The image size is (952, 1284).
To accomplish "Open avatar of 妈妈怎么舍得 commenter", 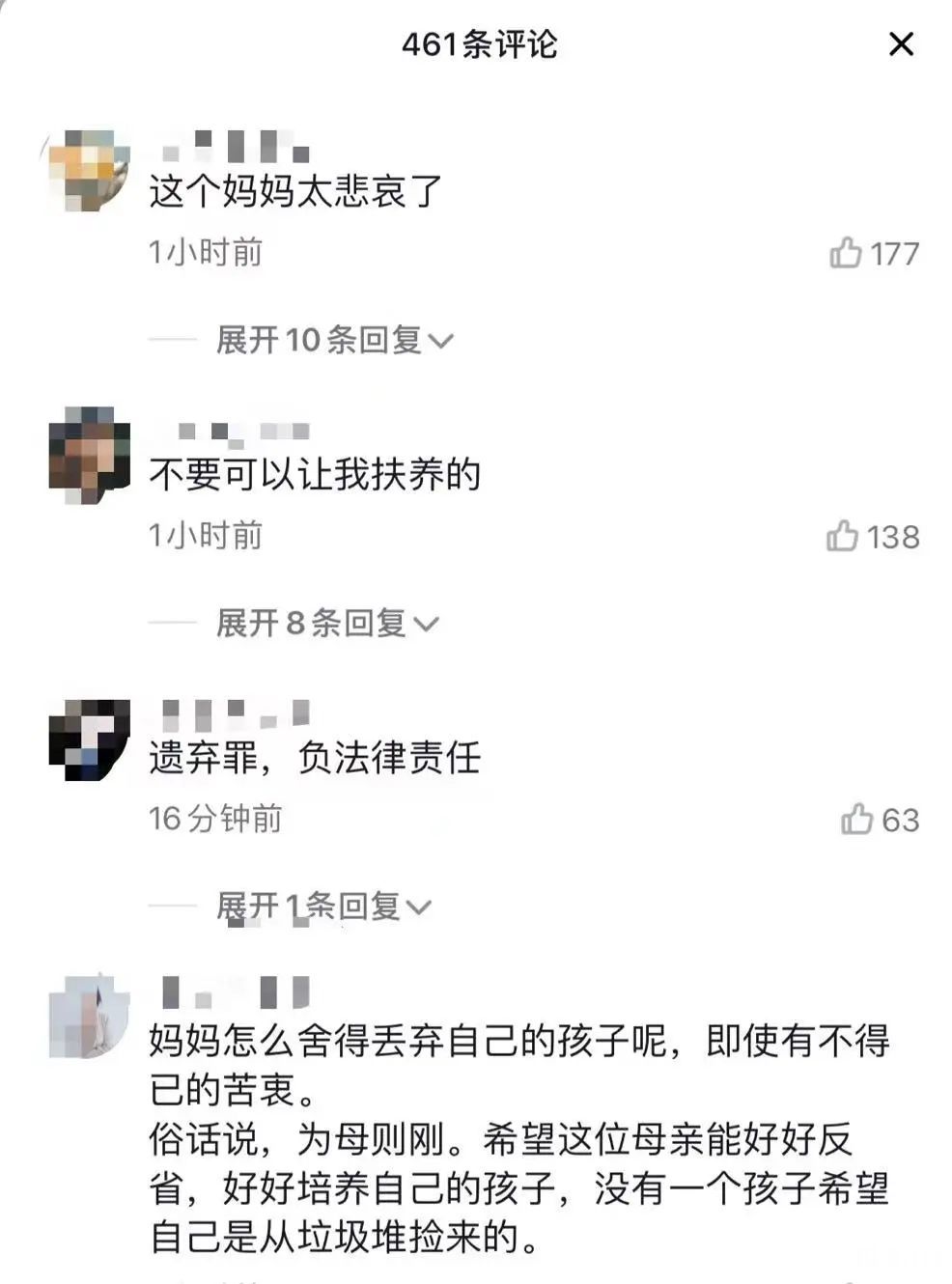I will tap(90, 1018).
